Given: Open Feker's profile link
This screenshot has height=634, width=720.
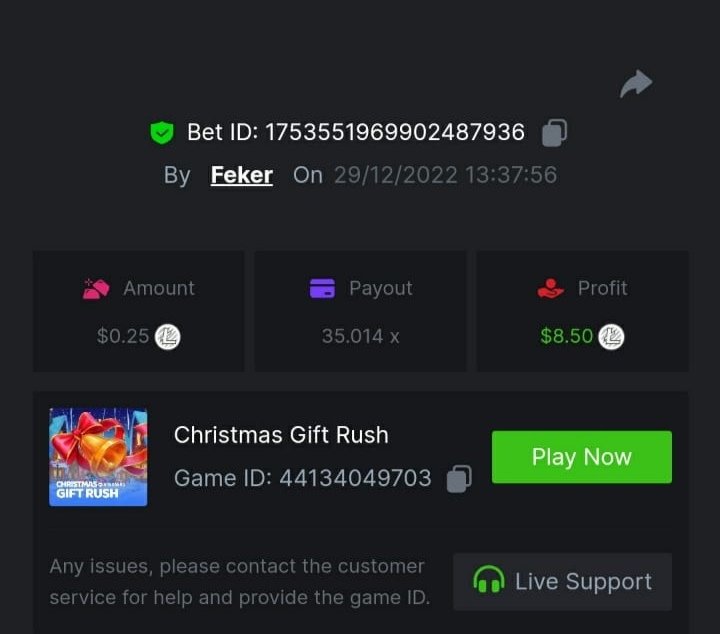Looking at the screenshot, I should pyautogui.click(x=241, y=175).
